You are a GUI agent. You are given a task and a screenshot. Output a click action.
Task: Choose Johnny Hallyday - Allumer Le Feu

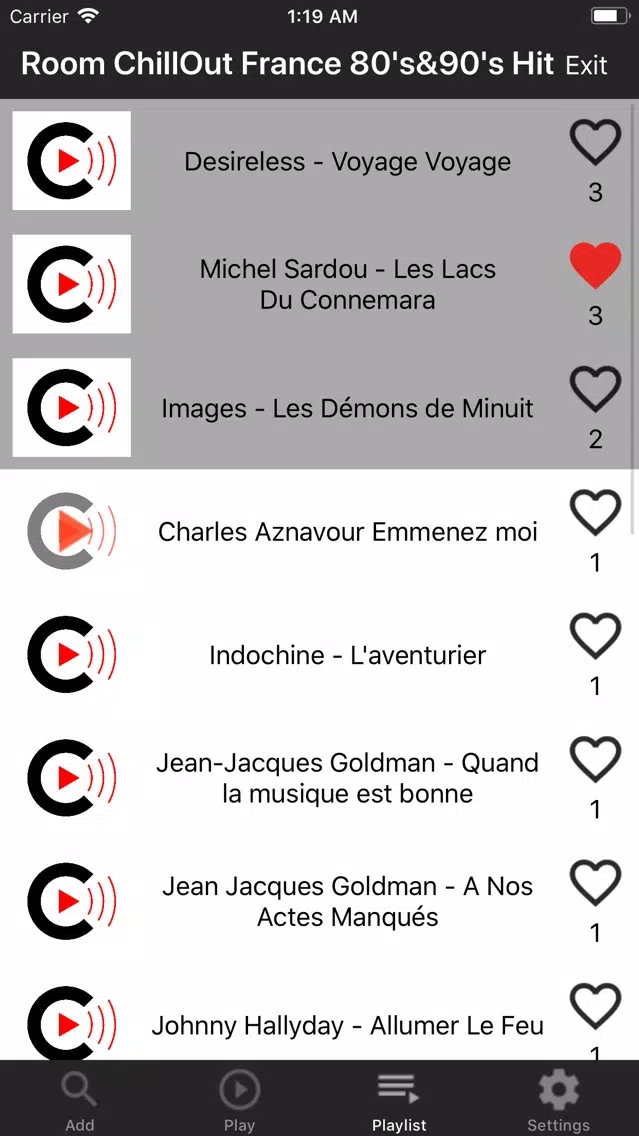320,1022
